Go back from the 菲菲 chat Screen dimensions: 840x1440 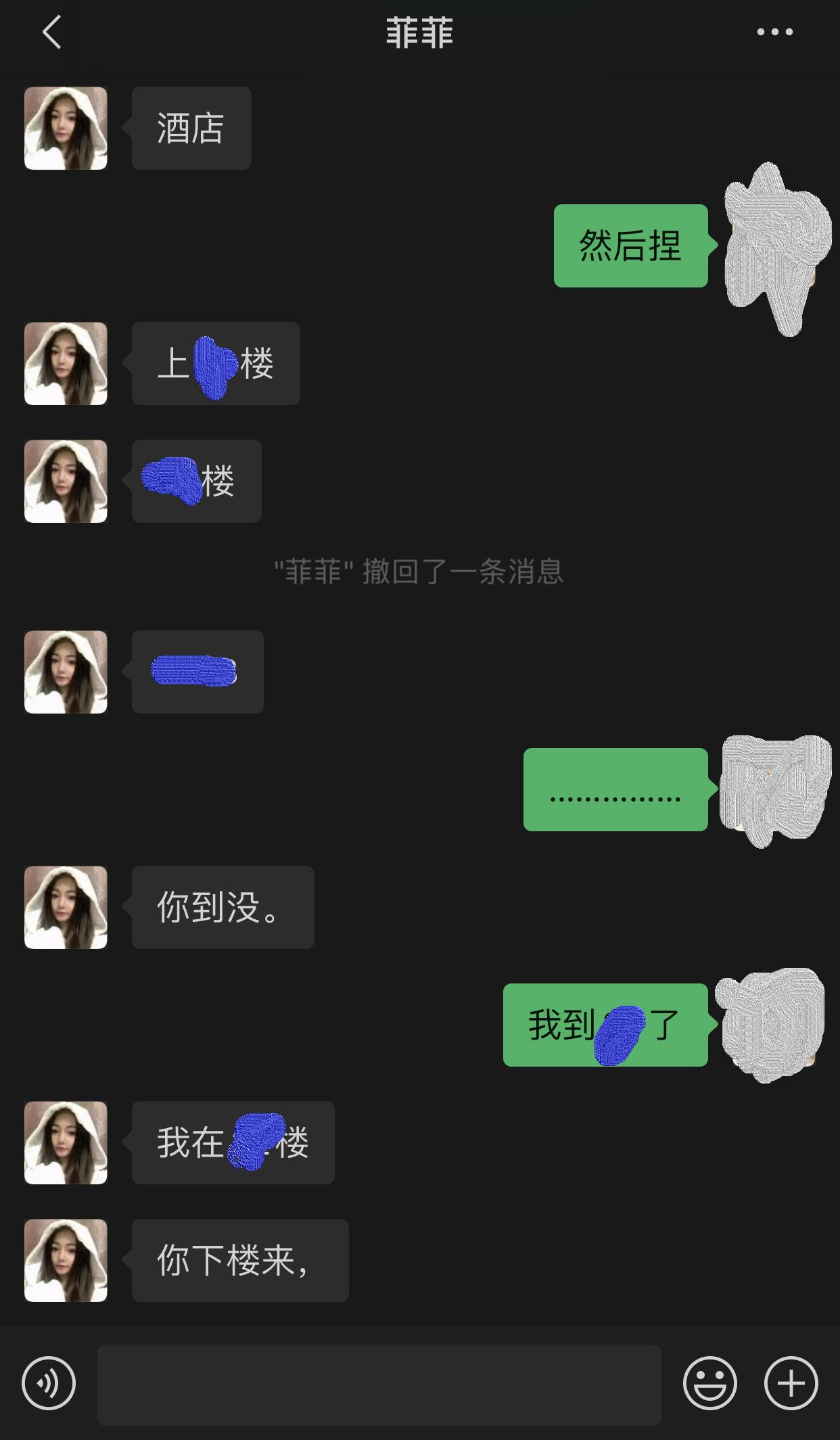52,32
